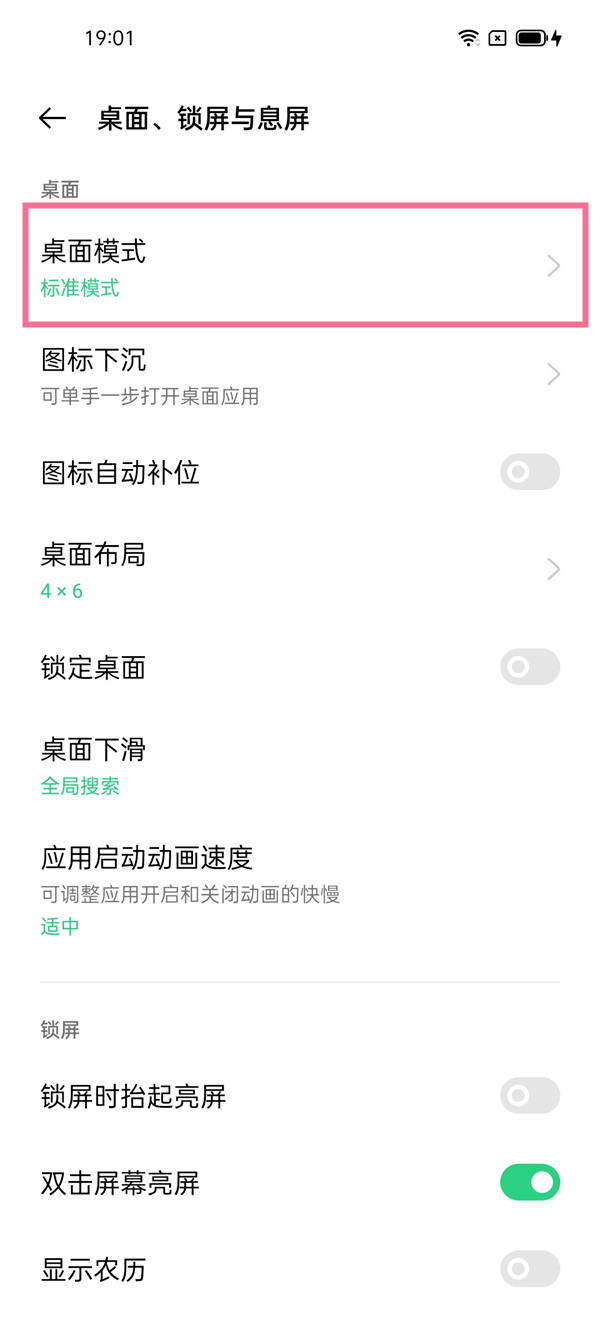Enable 锁屏时抬起亮屏 switch

pos(529,1096)
